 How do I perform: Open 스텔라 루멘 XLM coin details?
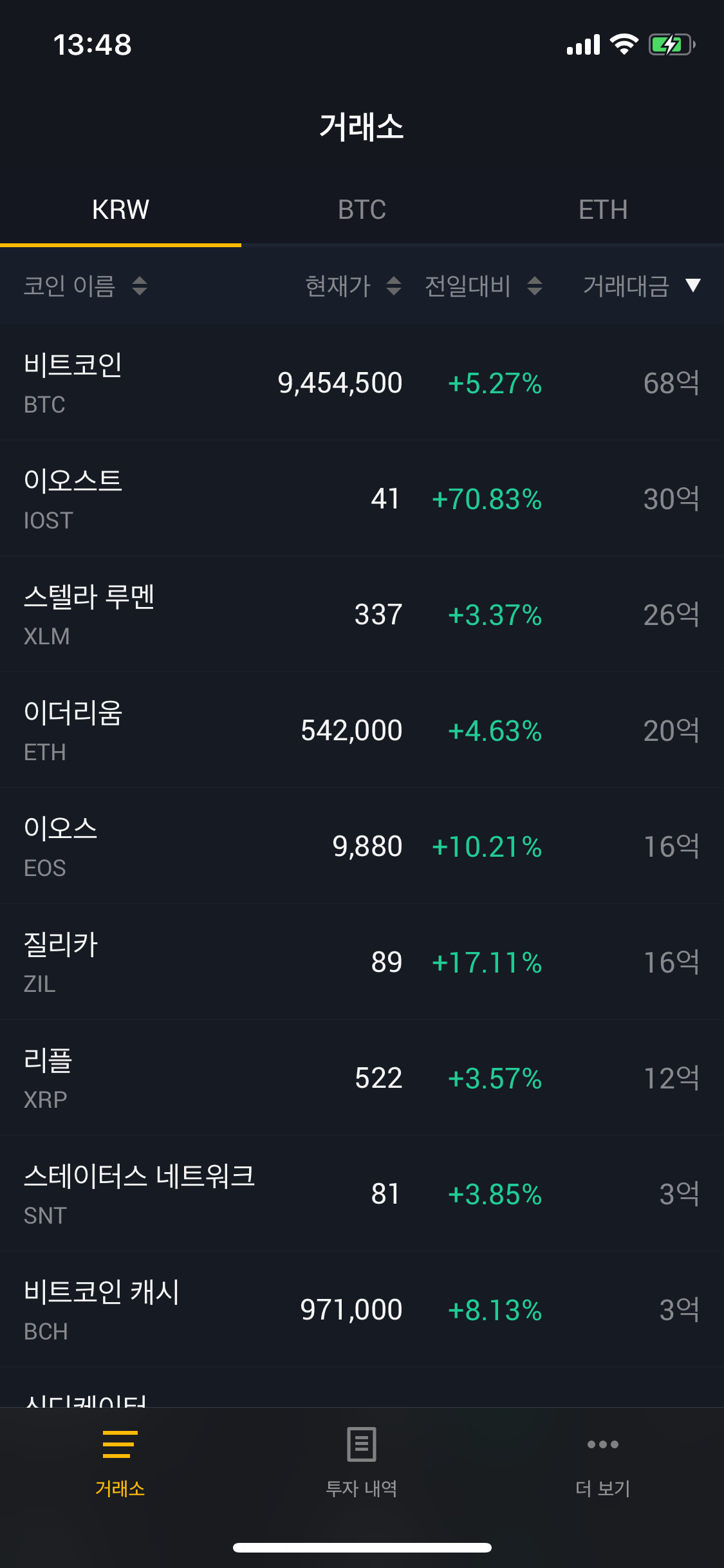pos(362,613)
